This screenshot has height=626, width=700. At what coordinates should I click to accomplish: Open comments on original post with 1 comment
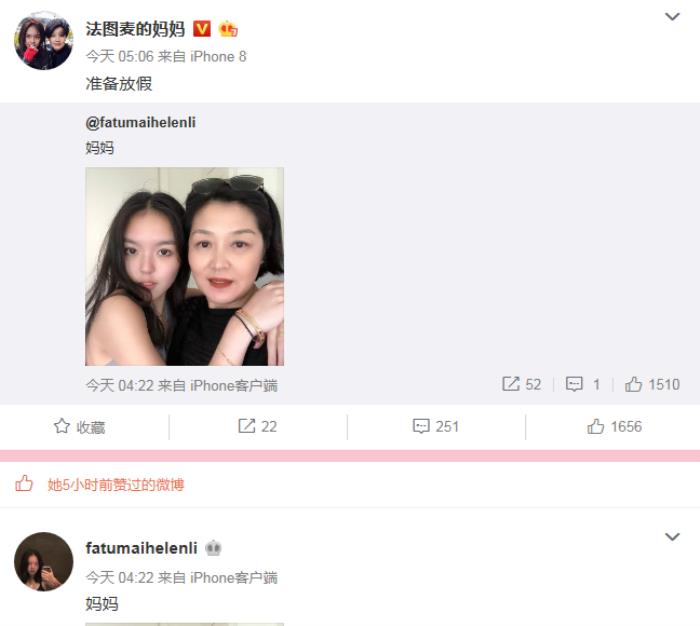583,384
